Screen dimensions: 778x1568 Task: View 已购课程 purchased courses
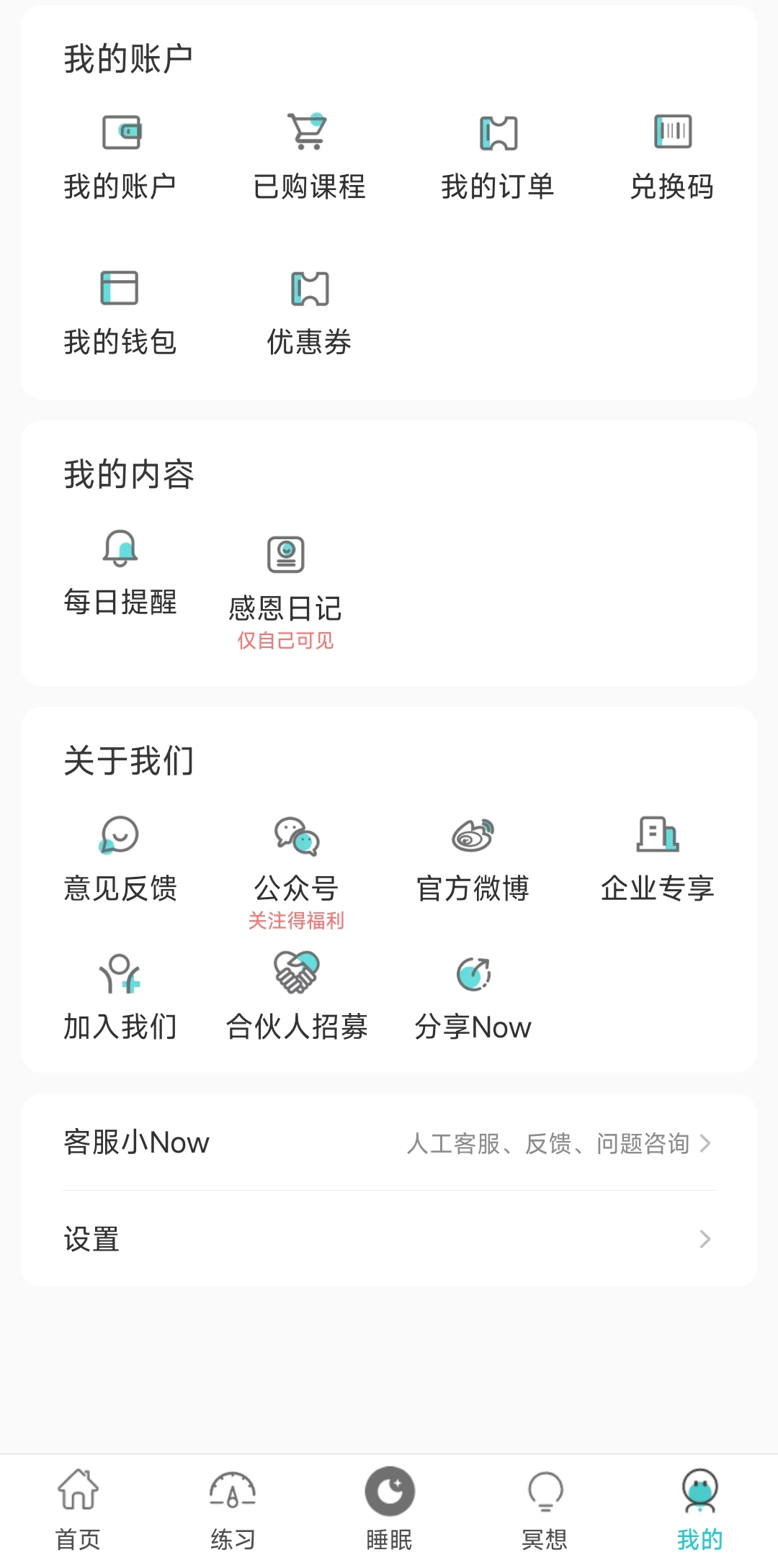tap(309, 156)
